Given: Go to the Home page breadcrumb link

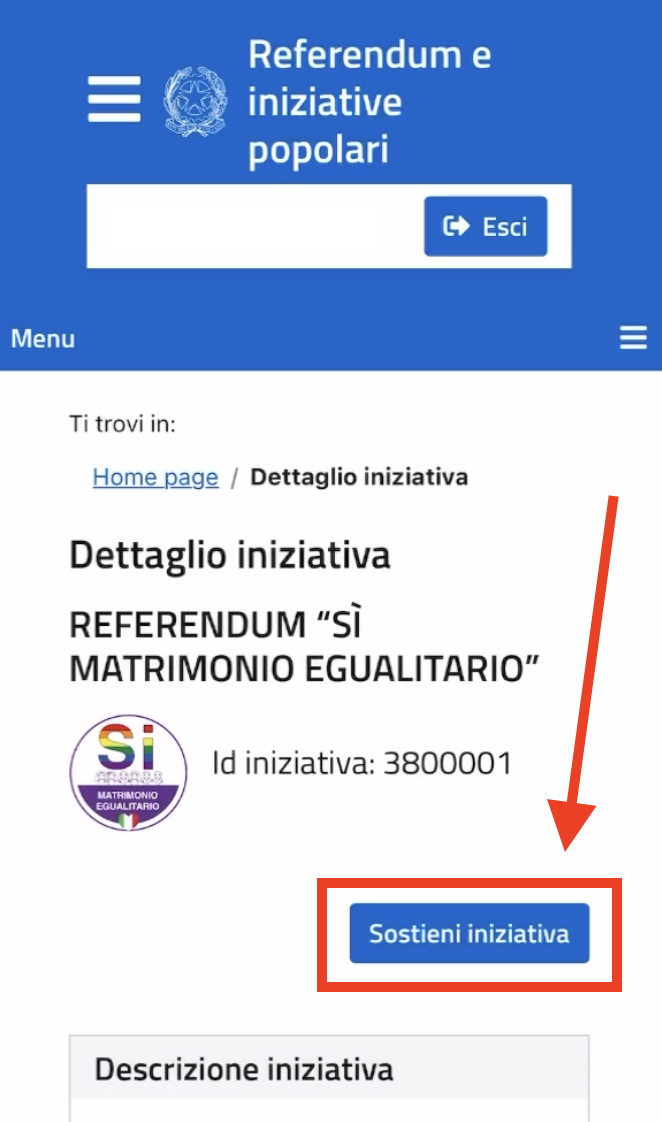Looking at the screenshot, I should [x=155, y=477].
